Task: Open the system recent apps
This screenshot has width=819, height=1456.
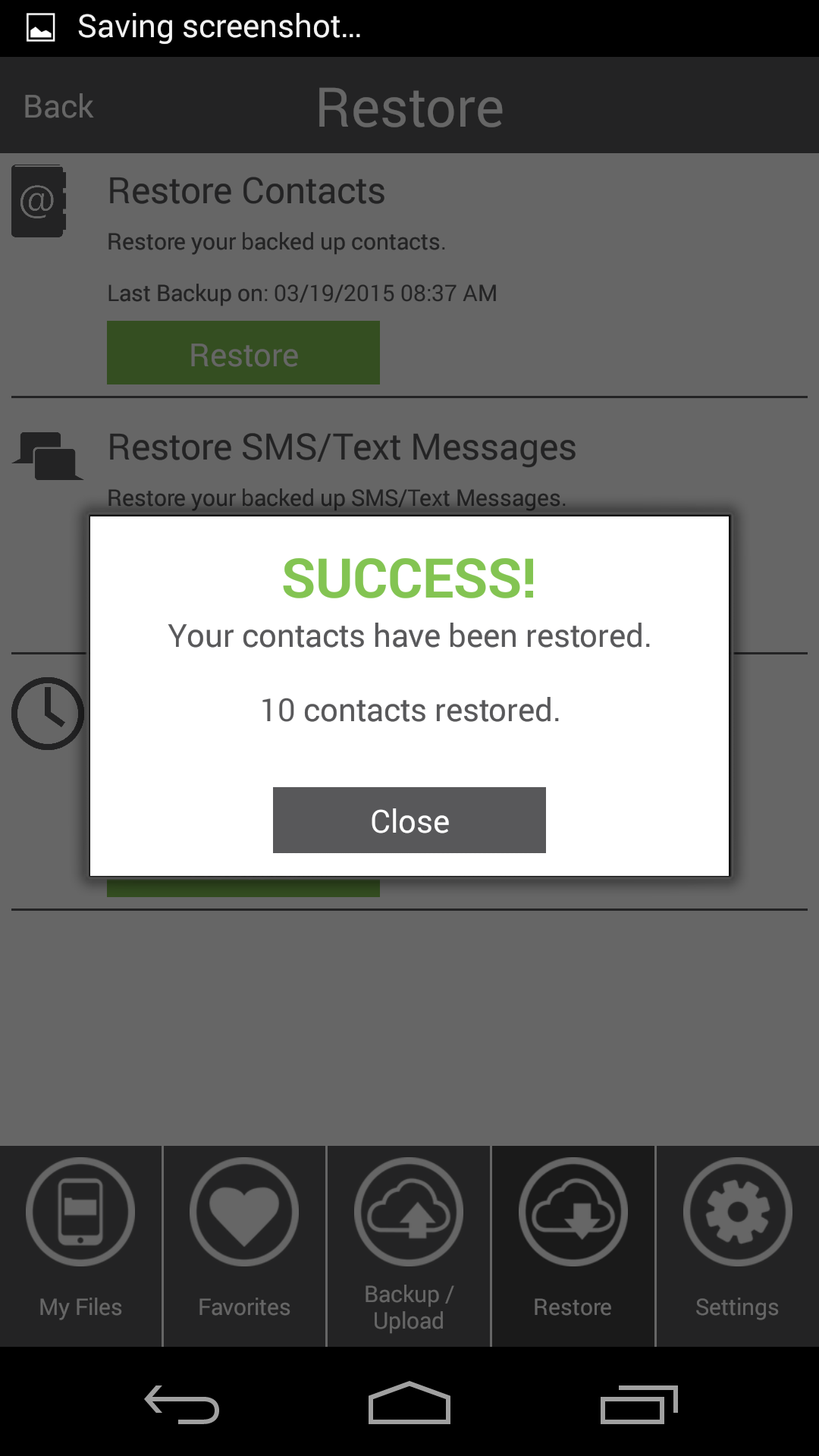Action: [x=639, y=1404]
